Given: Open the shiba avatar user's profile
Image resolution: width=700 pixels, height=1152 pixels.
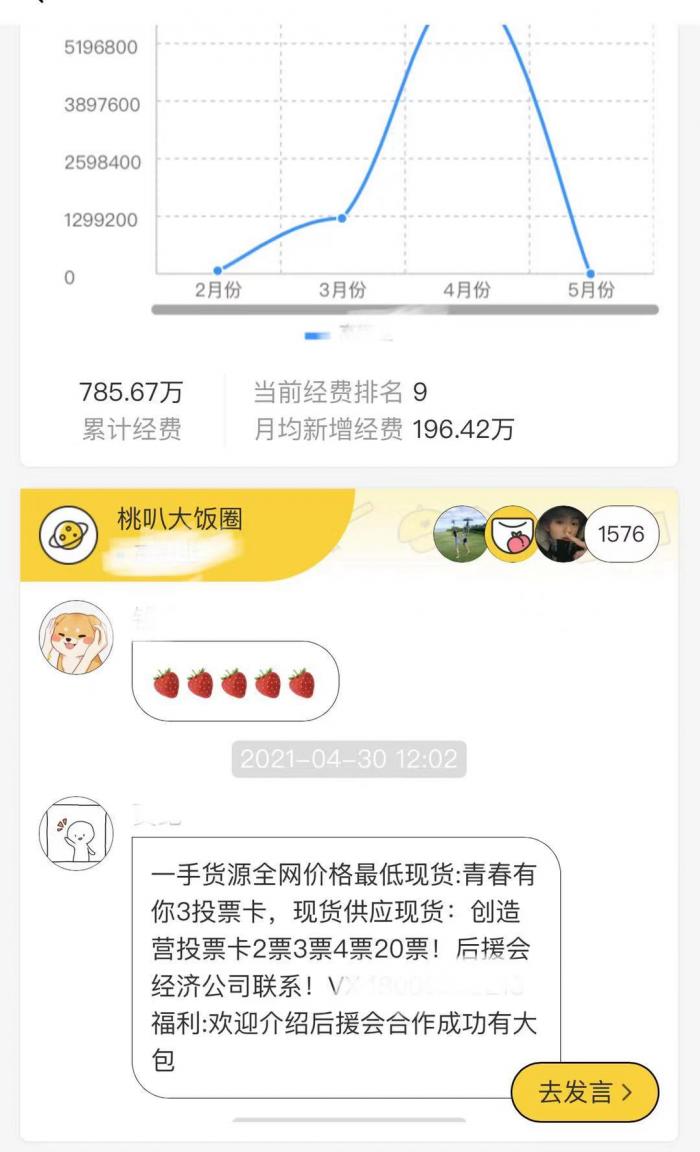Looking at the screenshot, I should click(x=76, y=637).
